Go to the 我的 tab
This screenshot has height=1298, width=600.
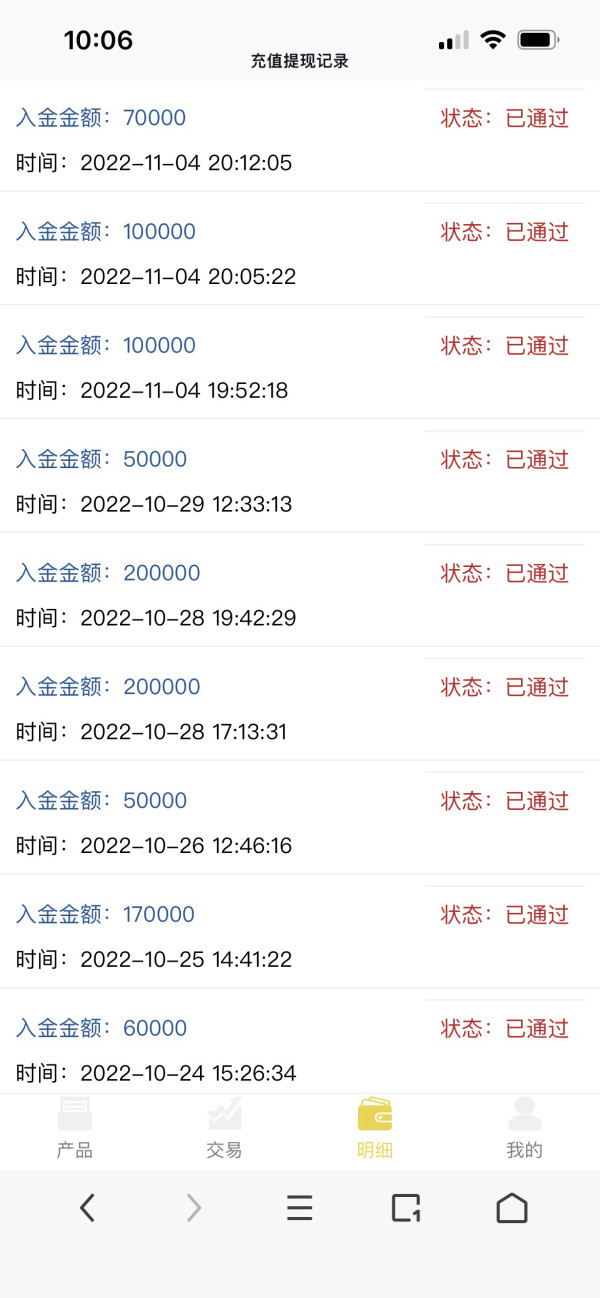[525, 1129]
